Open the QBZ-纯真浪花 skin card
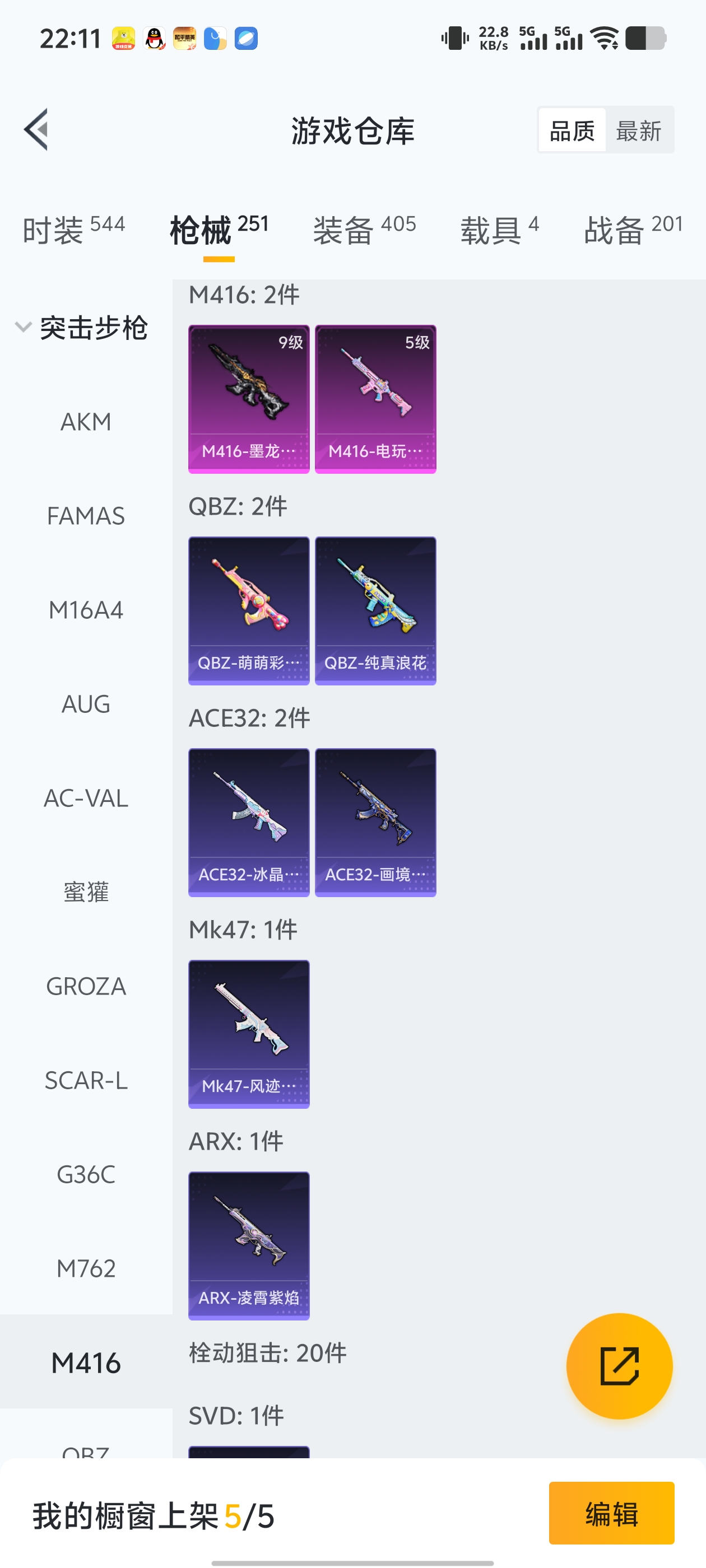The image size is (706, 1568). 375,610
